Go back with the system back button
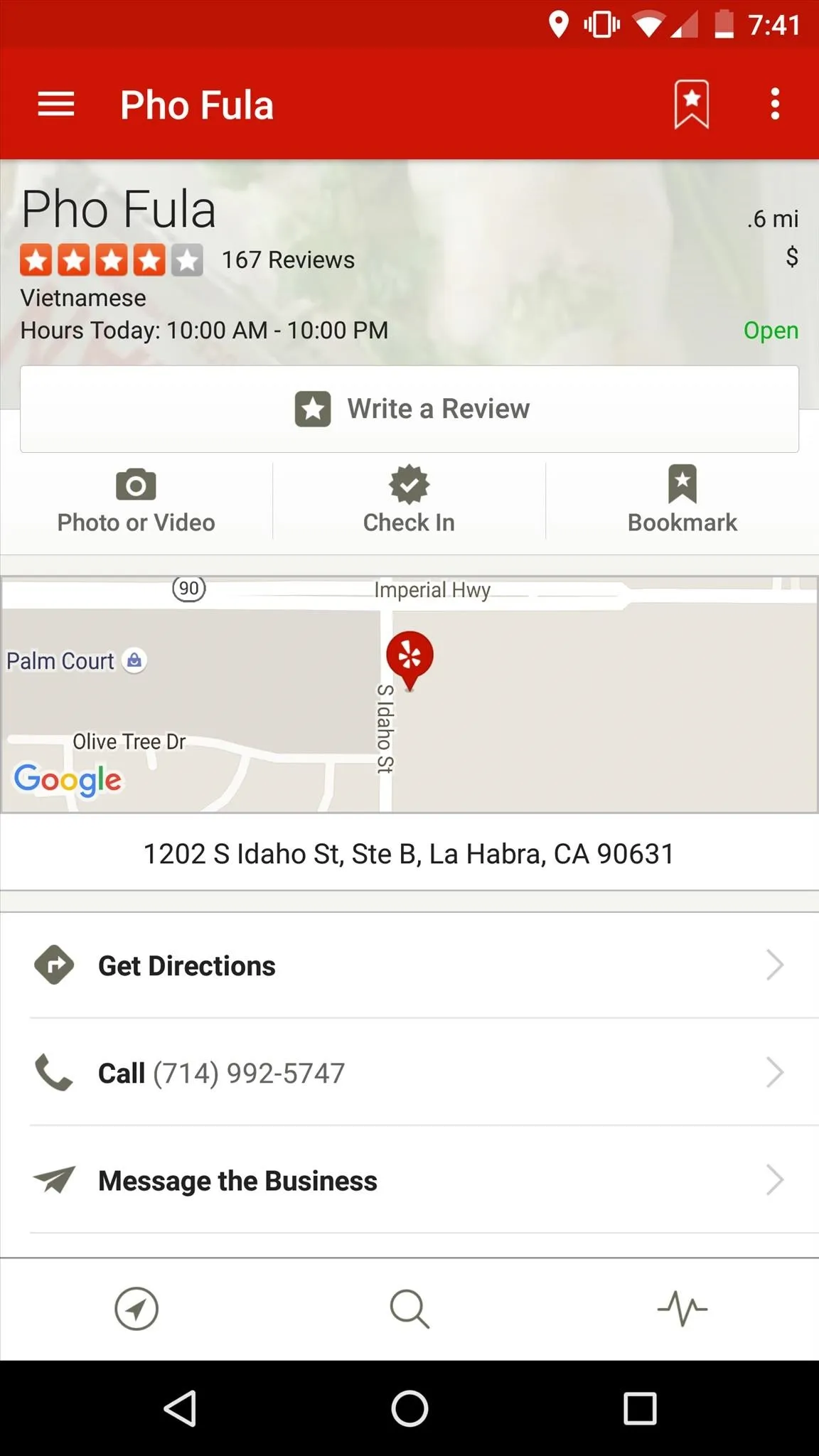819x1456 pixels. 180,1408
